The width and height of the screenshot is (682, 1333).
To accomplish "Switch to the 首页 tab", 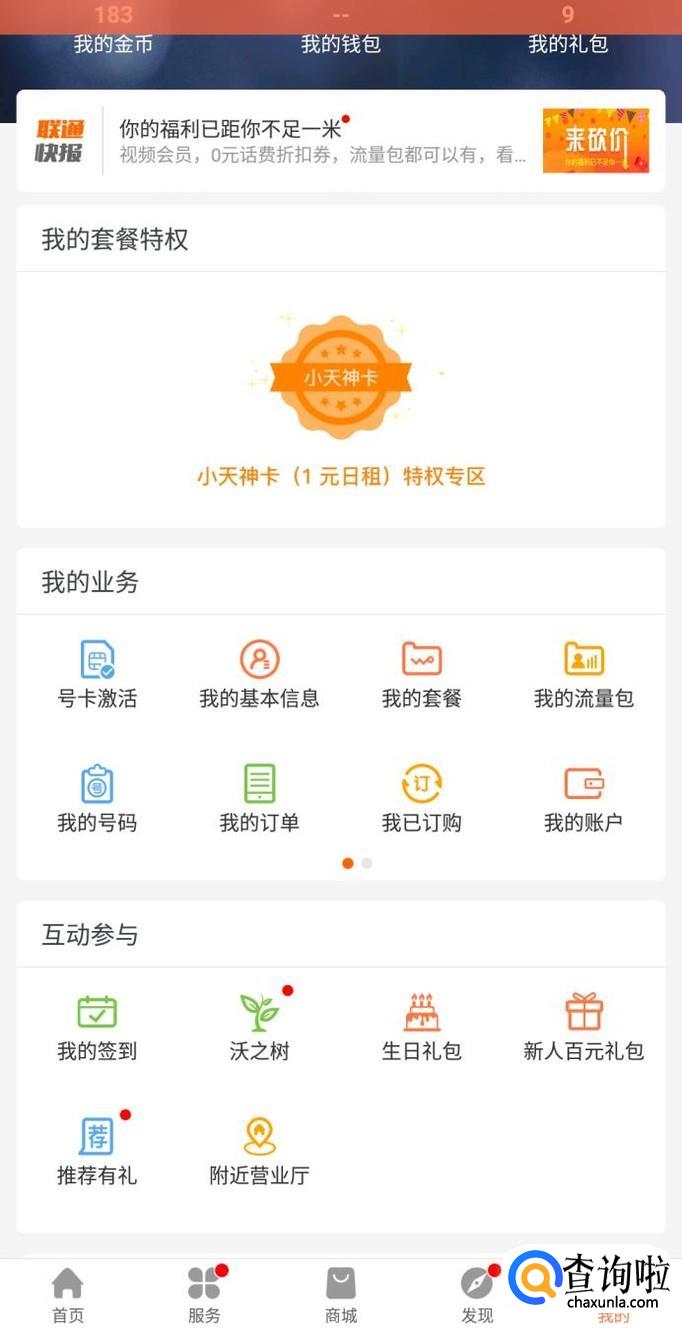I will tap(68, 1295).
